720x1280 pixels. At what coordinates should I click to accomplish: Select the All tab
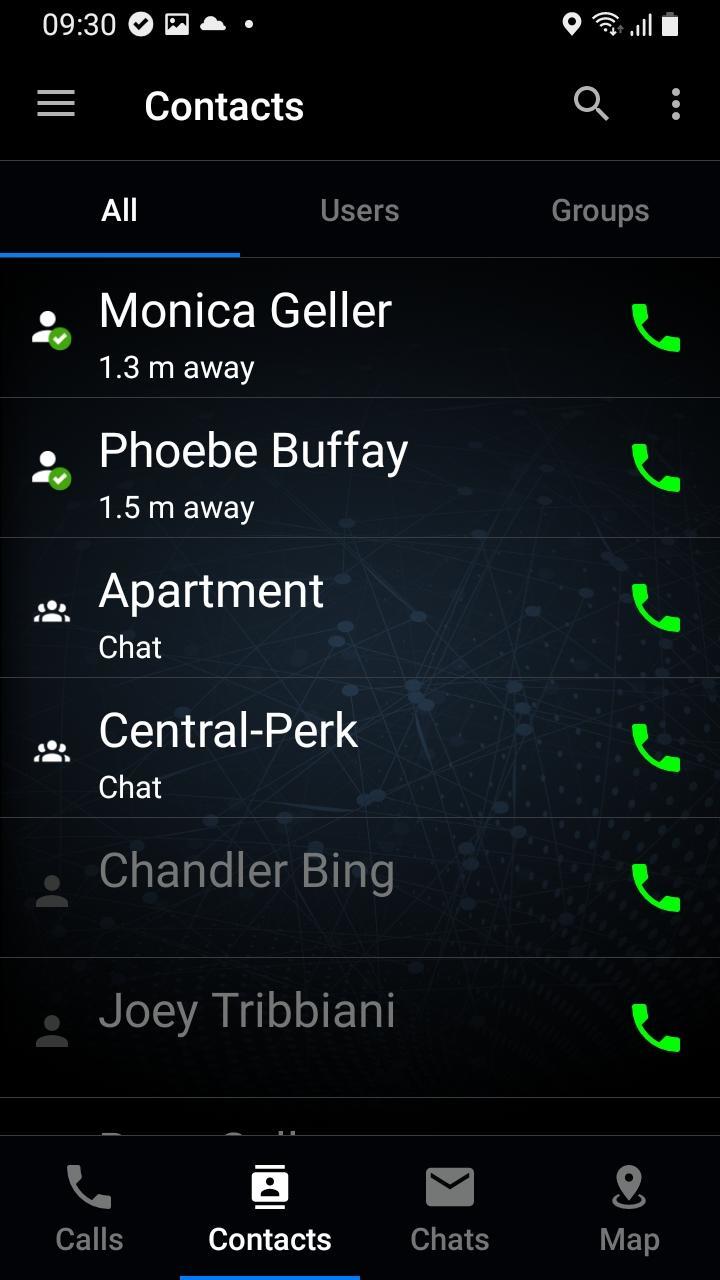[120, 210]
